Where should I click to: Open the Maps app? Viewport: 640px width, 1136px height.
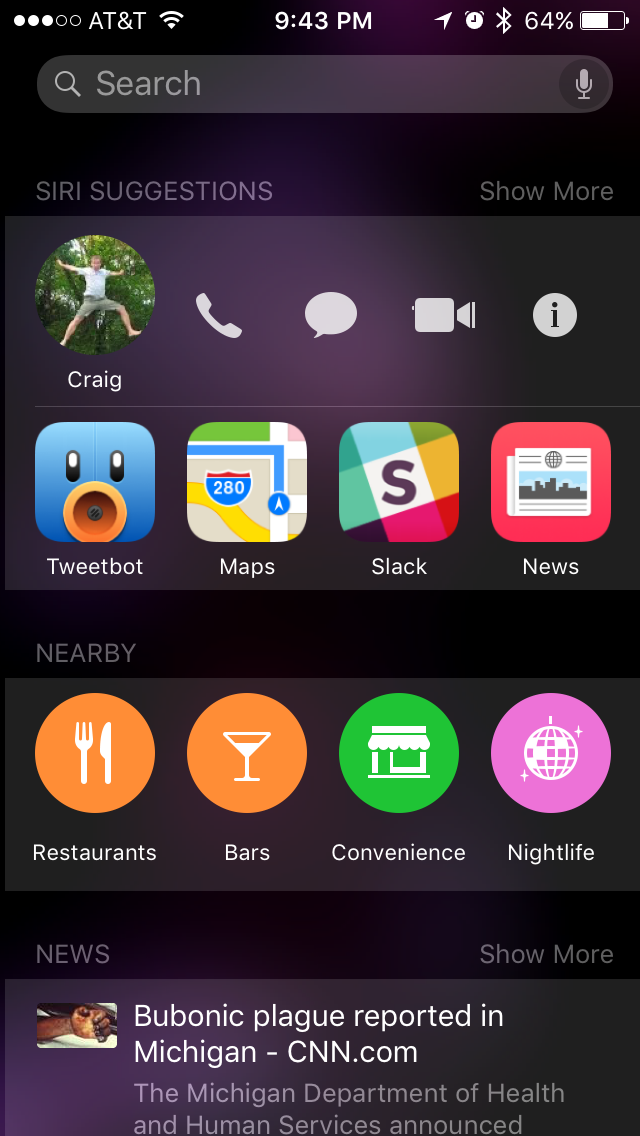pyautogui.click(x=247, y=483)
